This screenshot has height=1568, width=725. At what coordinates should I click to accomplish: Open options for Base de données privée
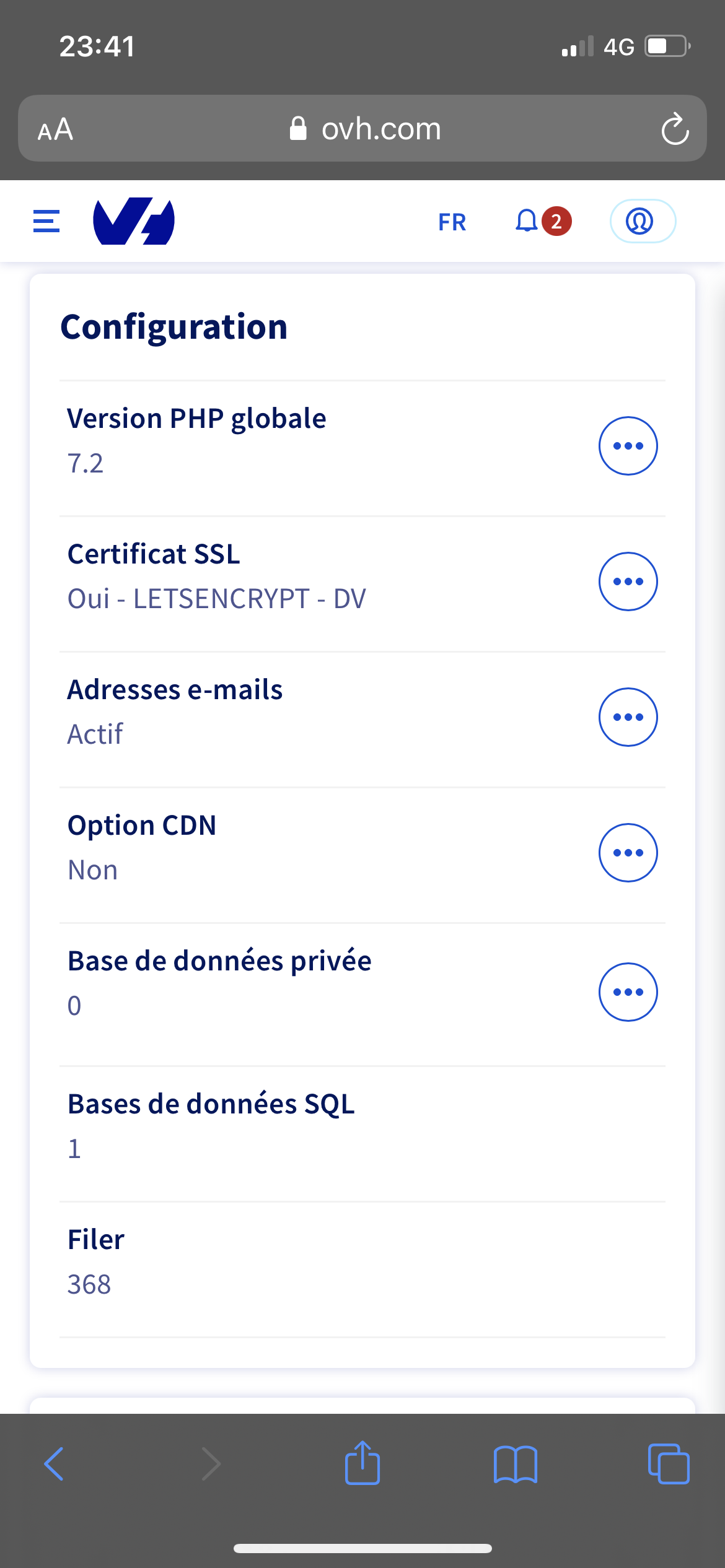628,992
